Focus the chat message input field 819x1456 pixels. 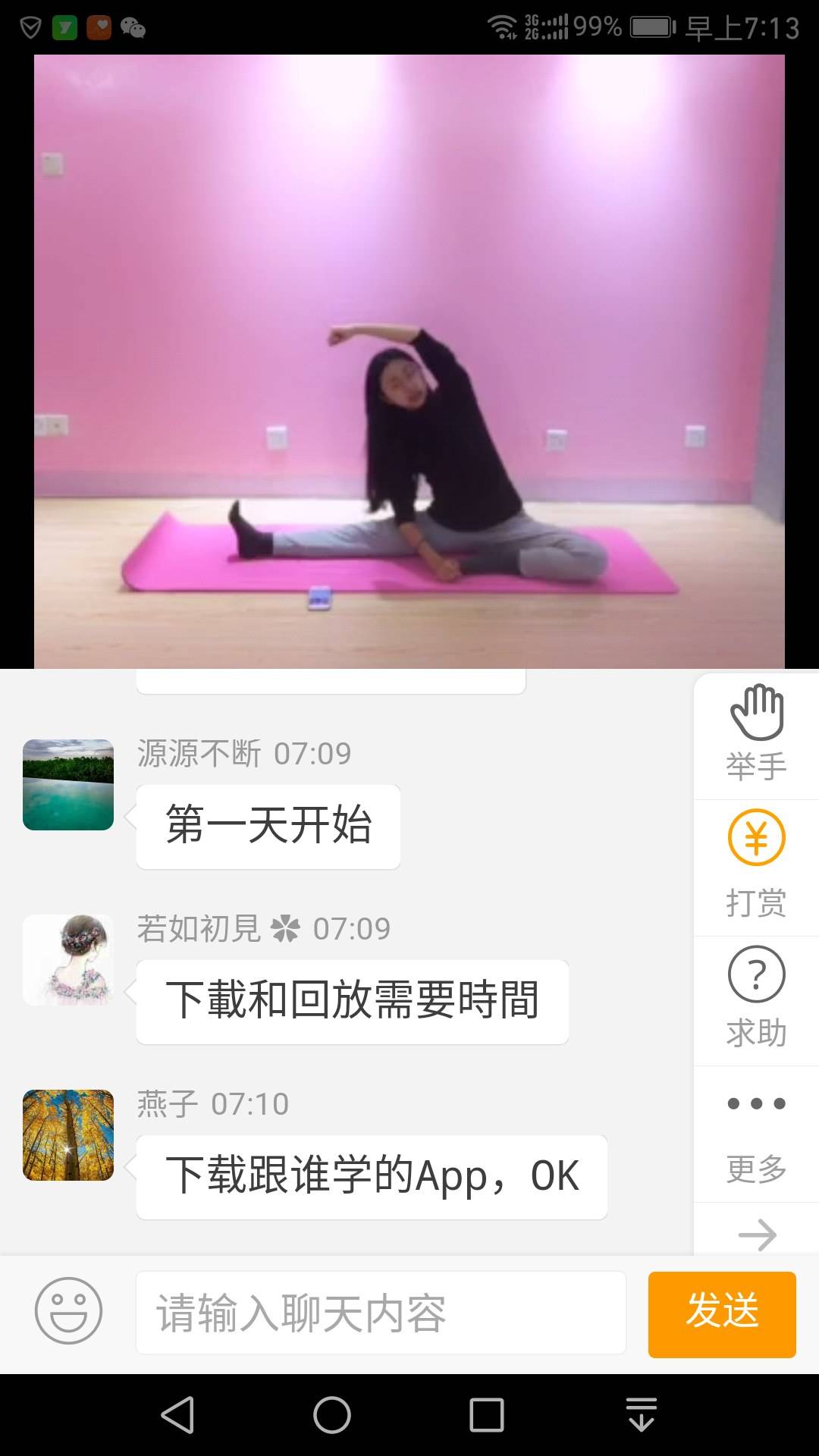tap(381, 1313)
